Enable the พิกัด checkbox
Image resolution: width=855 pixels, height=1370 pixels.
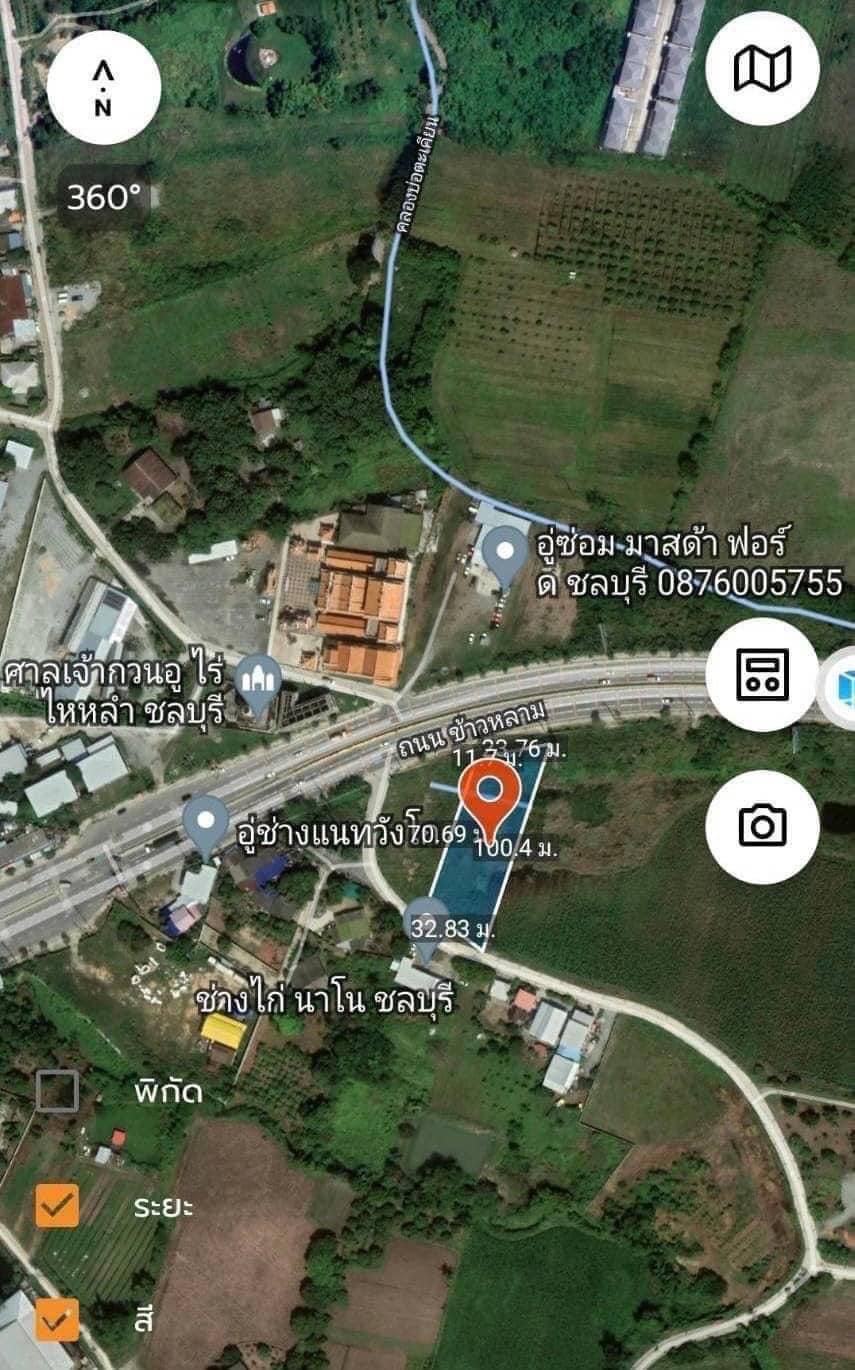point(57,1091)
